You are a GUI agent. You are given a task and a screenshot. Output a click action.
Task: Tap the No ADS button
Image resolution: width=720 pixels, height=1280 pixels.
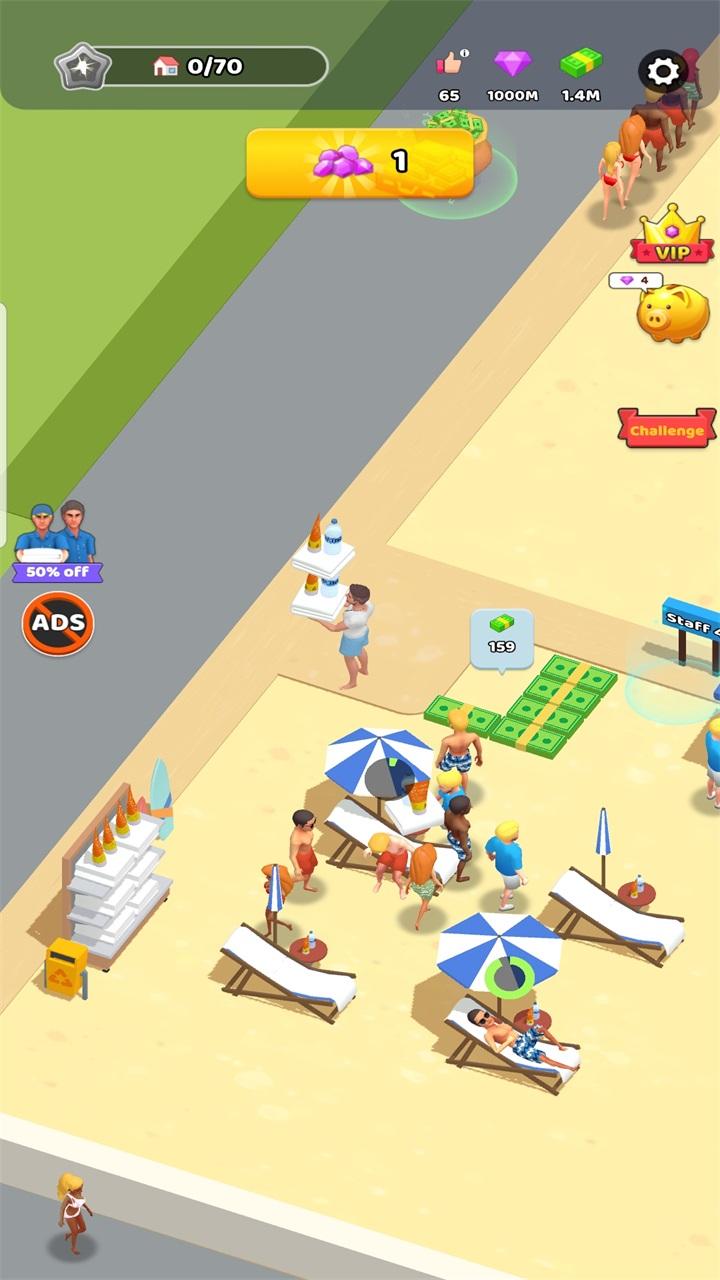point(58,624)
